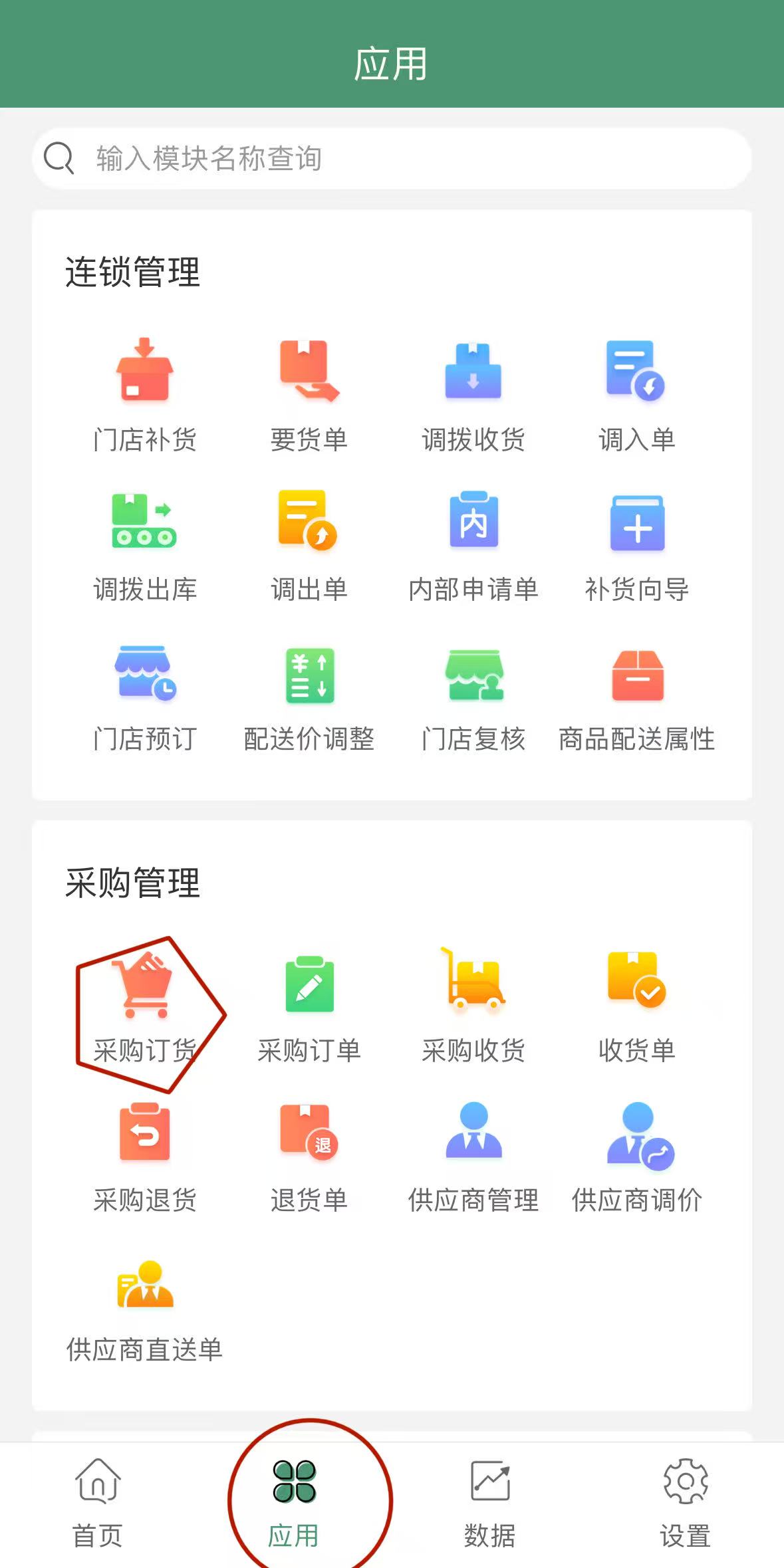Open 门店补货 module
This screenshot has height=1568, width=784.
coord(145,395)
